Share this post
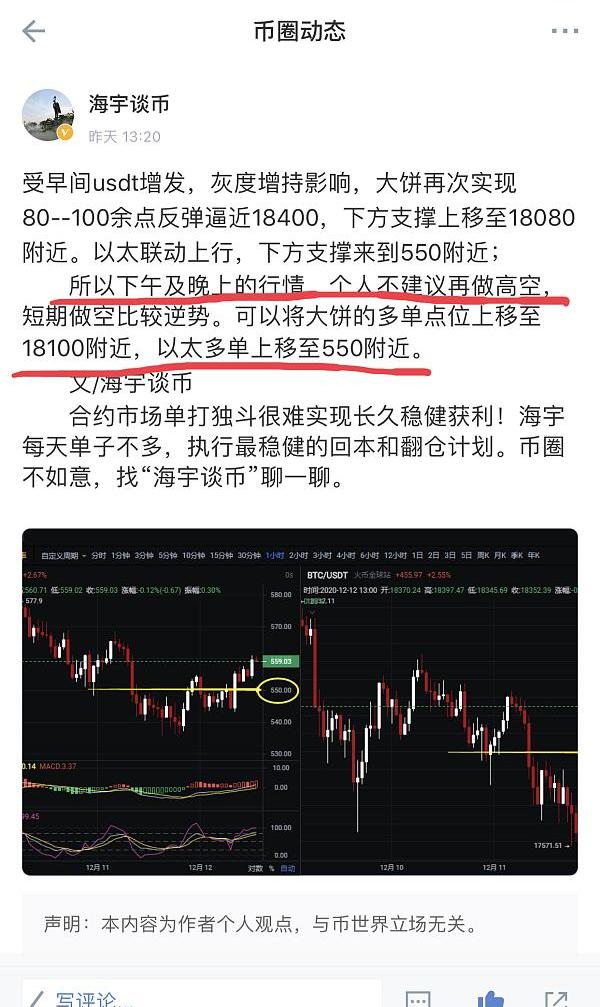 point(557,998)
